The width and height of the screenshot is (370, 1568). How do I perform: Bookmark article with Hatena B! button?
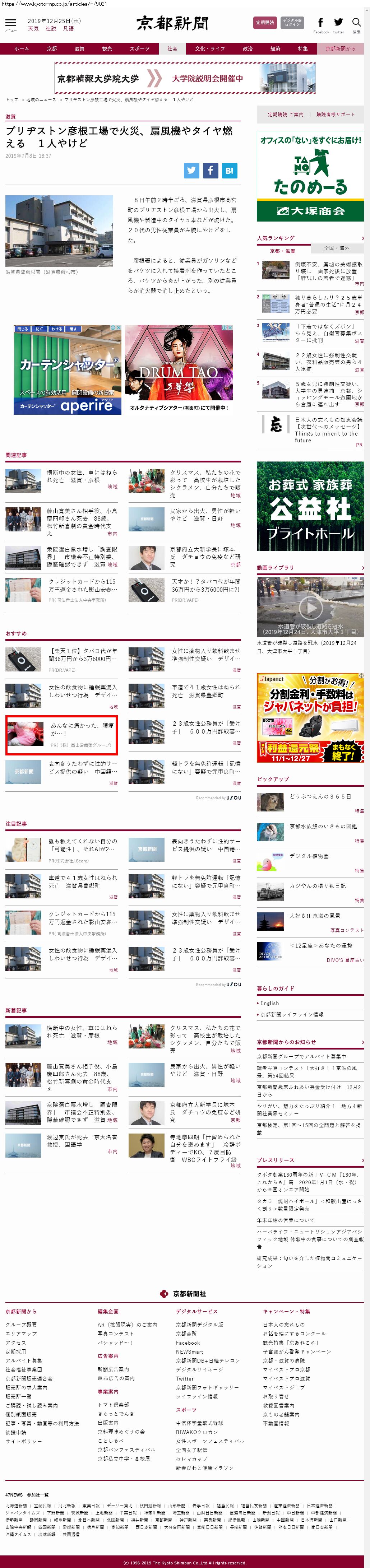[x=230, y=171]
